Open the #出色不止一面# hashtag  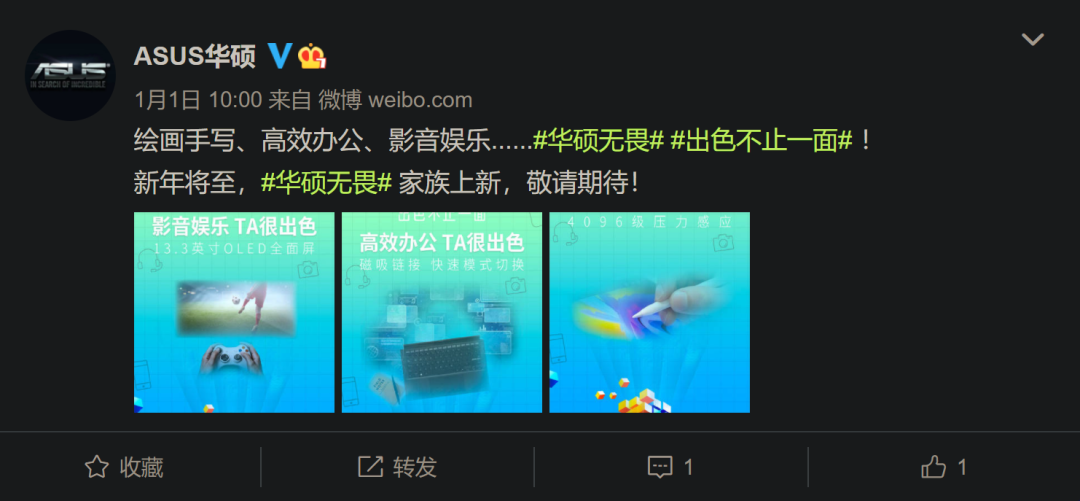(x=761, y=140)
